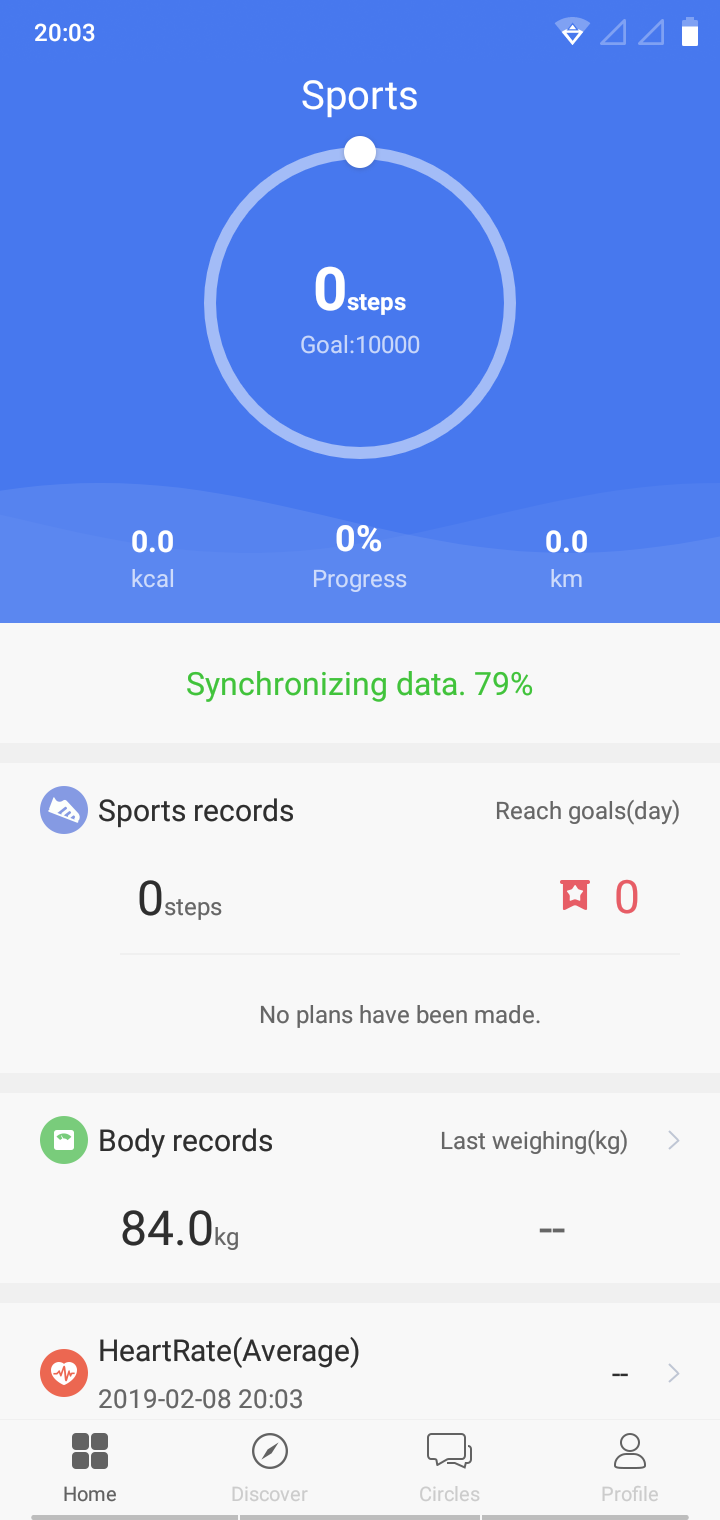Open the Circles tab
This screenshot has width=720, height=1520.
(449, 1468)
